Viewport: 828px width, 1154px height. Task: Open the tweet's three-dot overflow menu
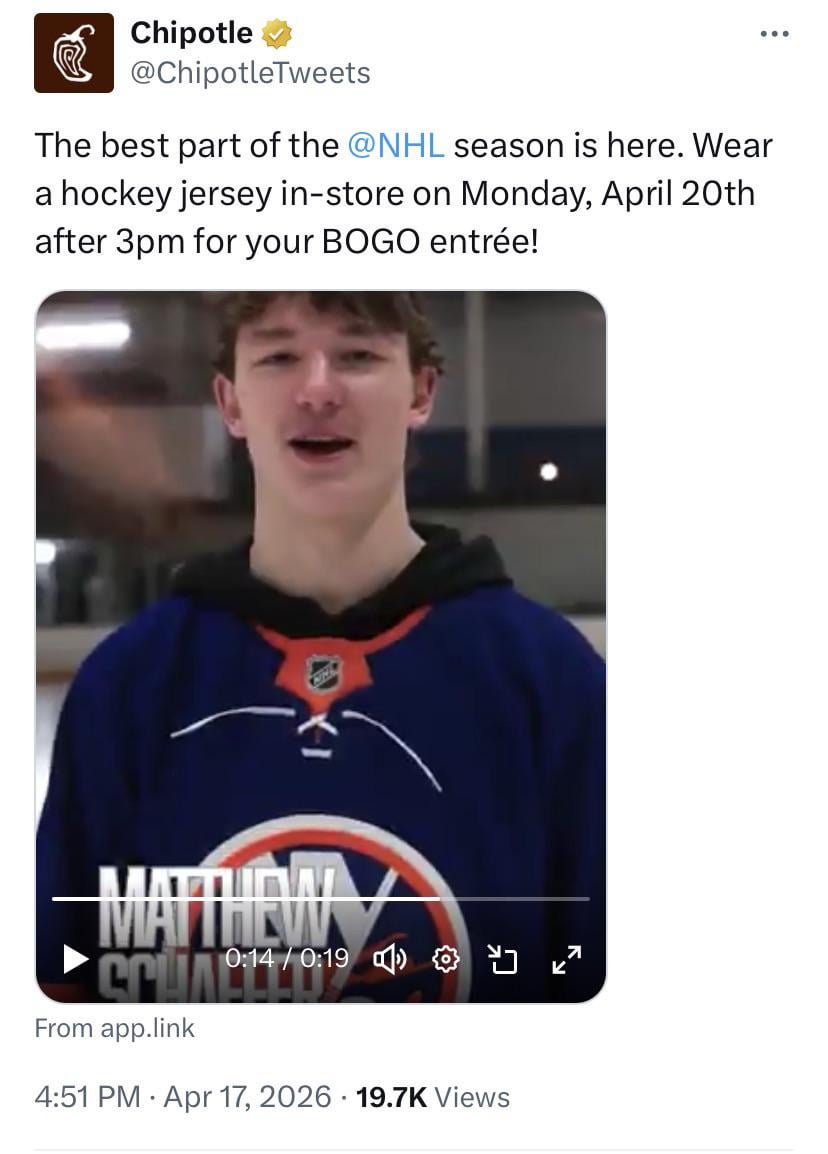pyautogui.click(x=774, y=34)
